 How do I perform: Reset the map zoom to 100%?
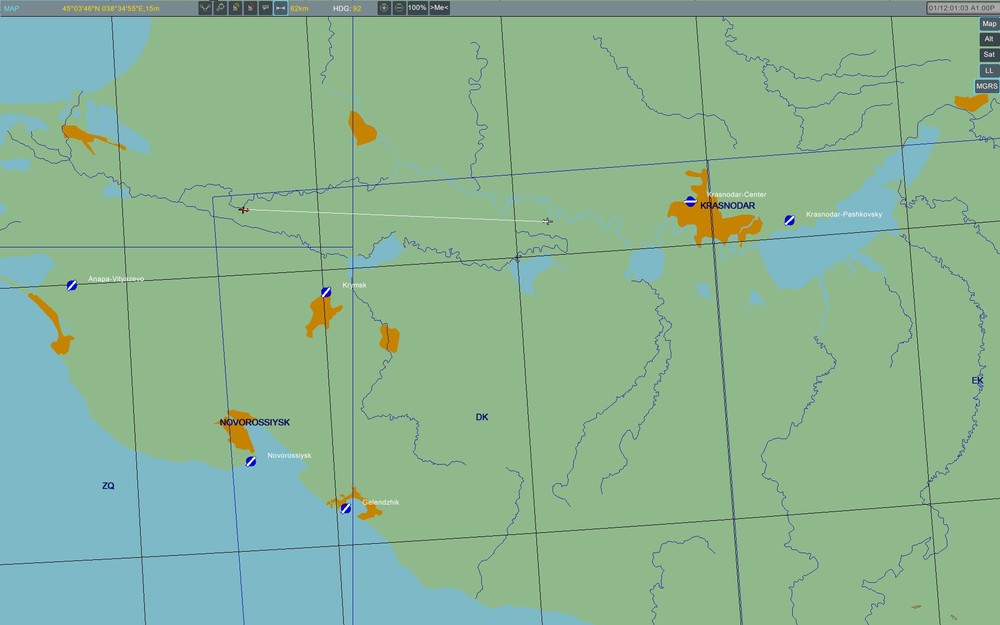417,7
